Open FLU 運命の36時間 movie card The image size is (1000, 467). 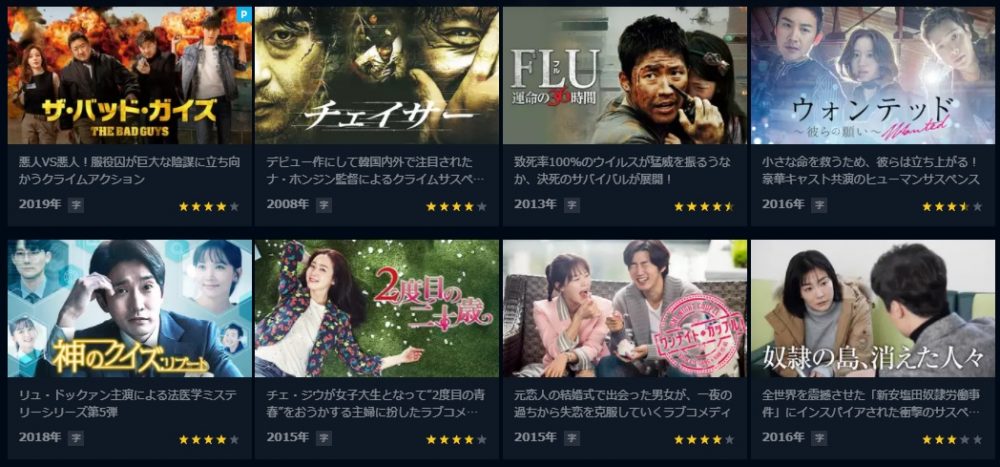pyautogui.click(x=624, y=77)
